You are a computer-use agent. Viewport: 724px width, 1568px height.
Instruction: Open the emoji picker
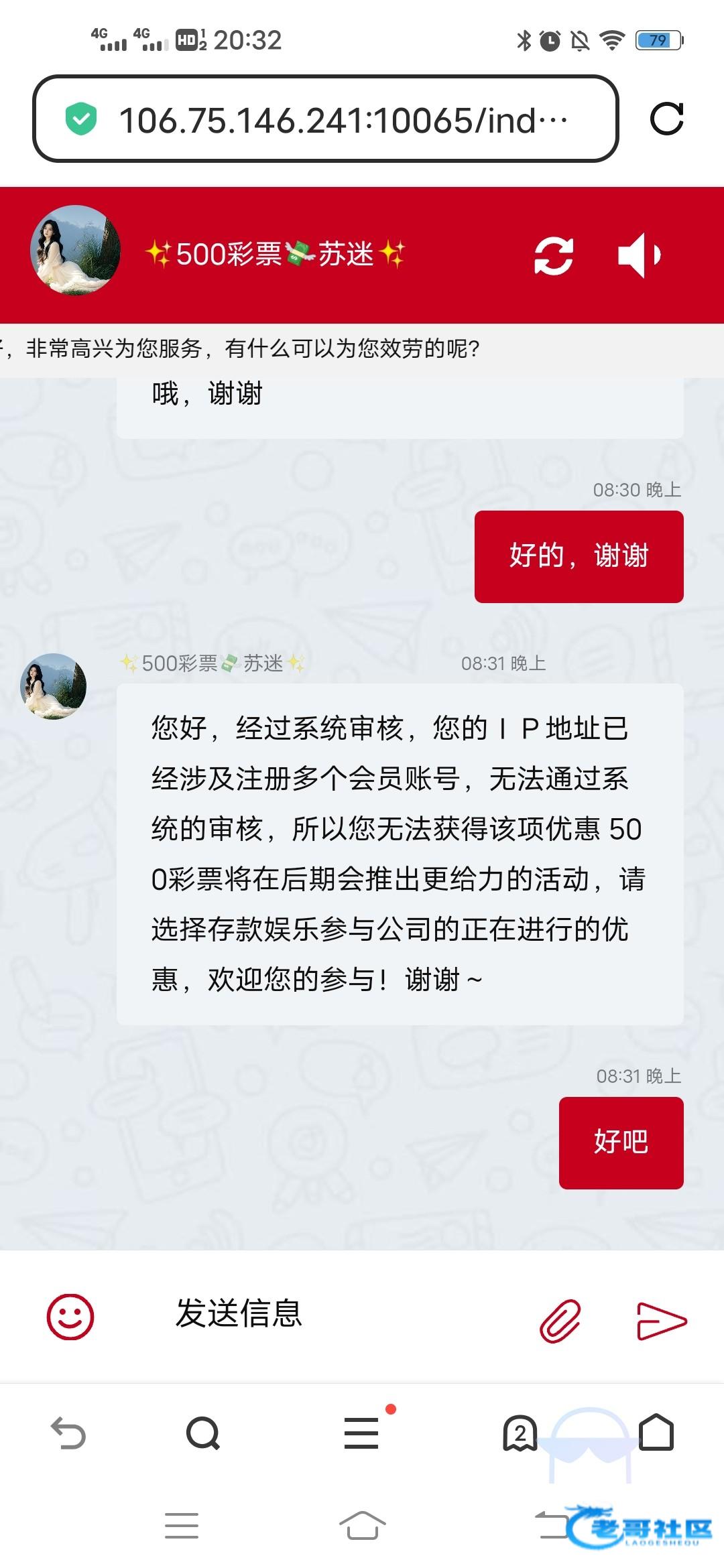(70, 1316)
